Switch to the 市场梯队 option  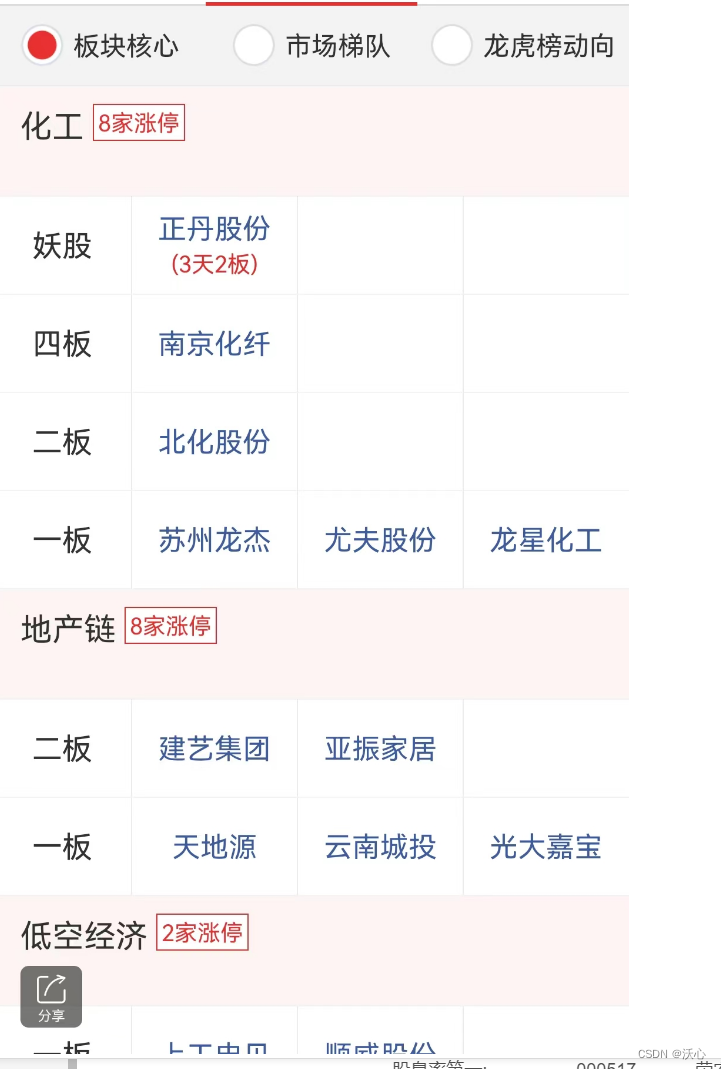pos(254,46)
